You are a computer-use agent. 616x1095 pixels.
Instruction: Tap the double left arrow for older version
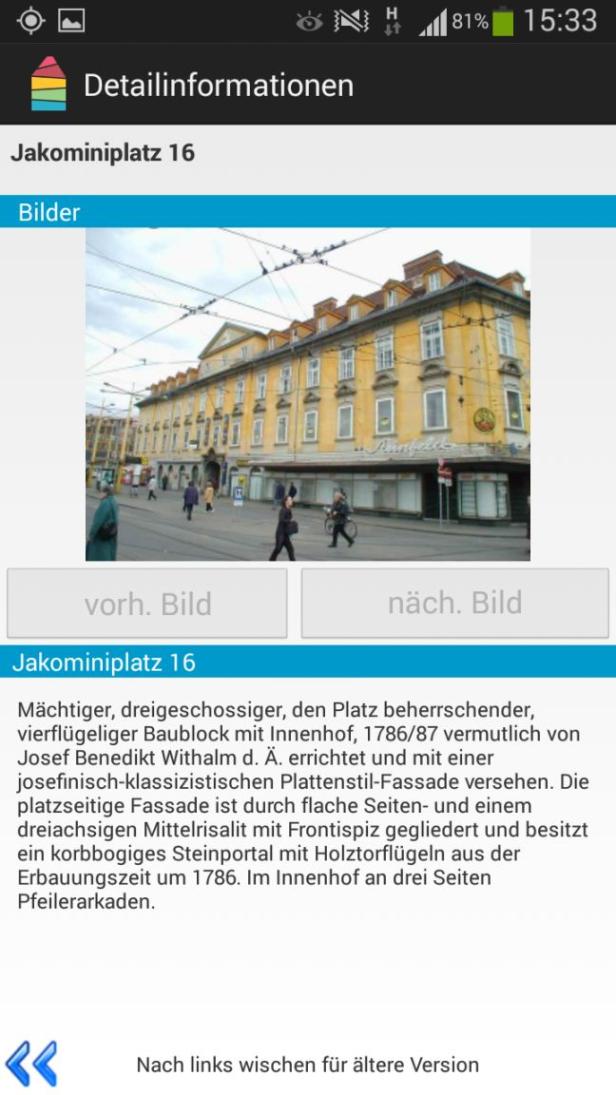click(x=31, y=1063)
